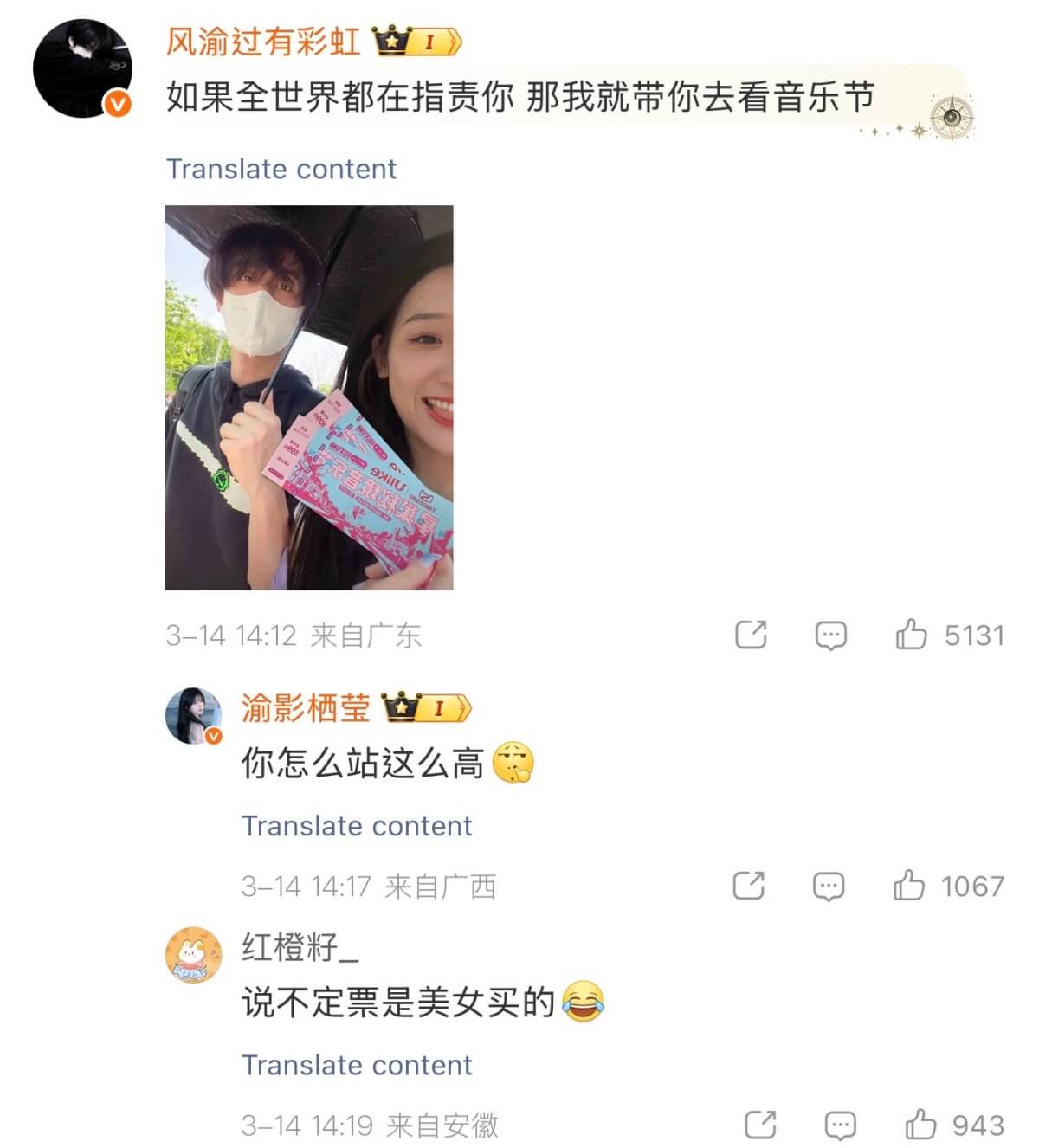Tap the username 风渝过有彩虹
Viewport: 1039px width, 1148px height.
pyautogui.click(x=263, y=41)
